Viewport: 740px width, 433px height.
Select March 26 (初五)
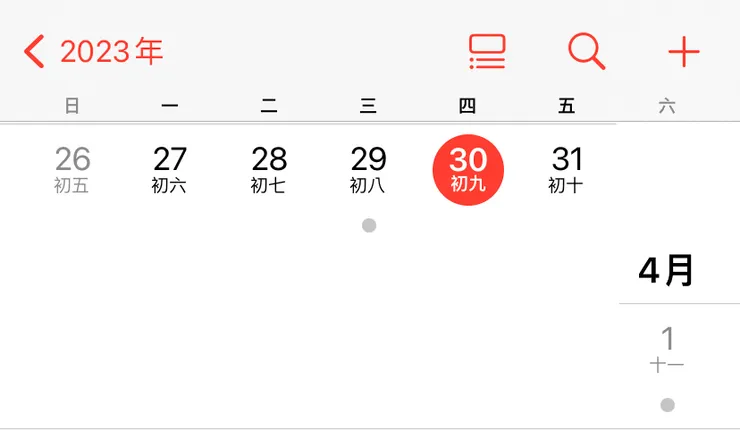pyautogui.click(x=72, y=170)
